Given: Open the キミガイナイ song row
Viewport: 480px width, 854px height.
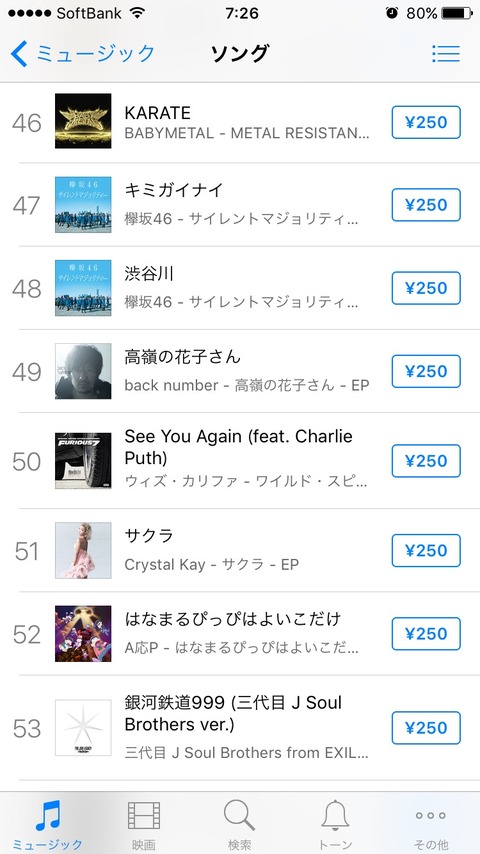Looking at the screenshot, I should (240, 205).
